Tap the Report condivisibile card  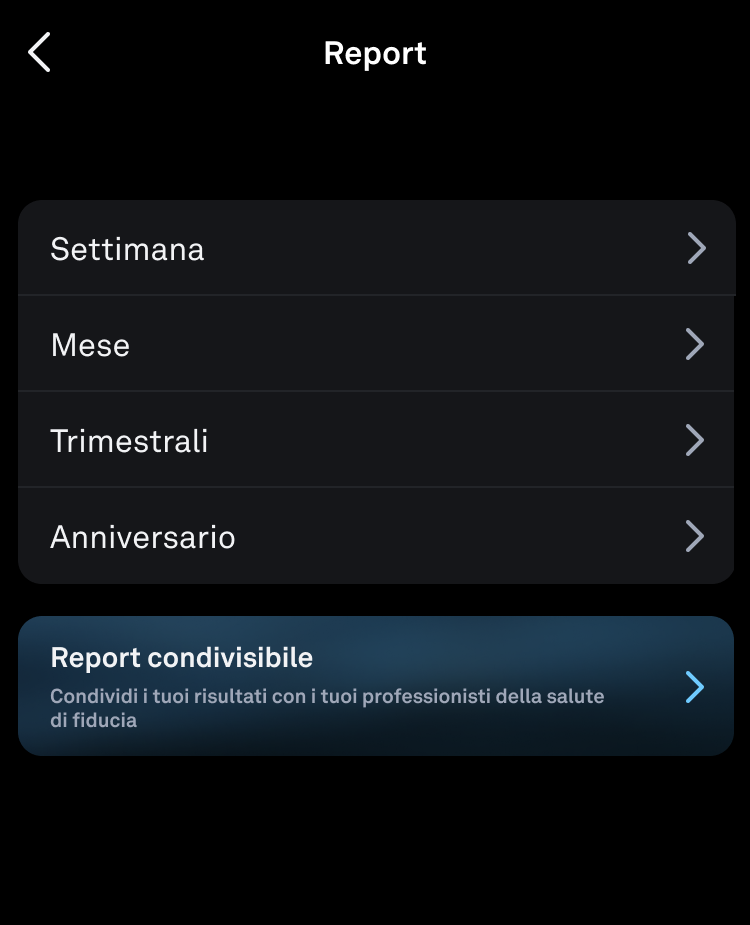pyautogui.click(x=376, y=686)
